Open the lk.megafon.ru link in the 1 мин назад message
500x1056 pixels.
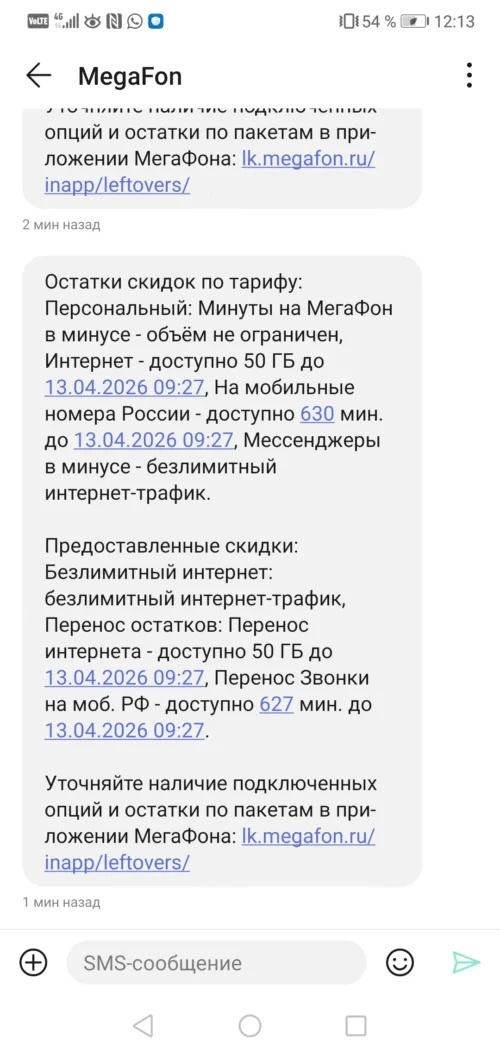[x=210, y=849]
